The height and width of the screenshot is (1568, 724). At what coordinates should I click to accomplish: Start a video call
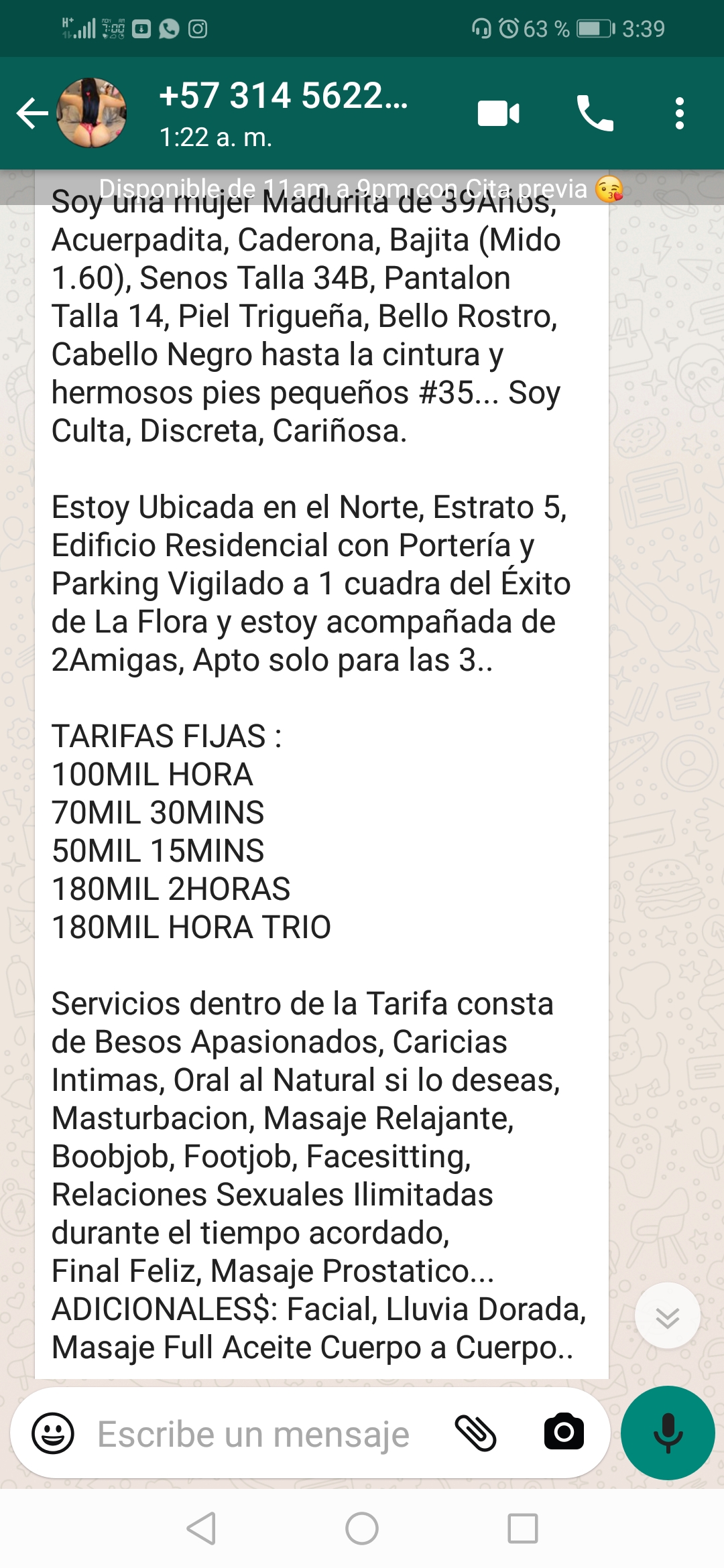click(498, 113)
